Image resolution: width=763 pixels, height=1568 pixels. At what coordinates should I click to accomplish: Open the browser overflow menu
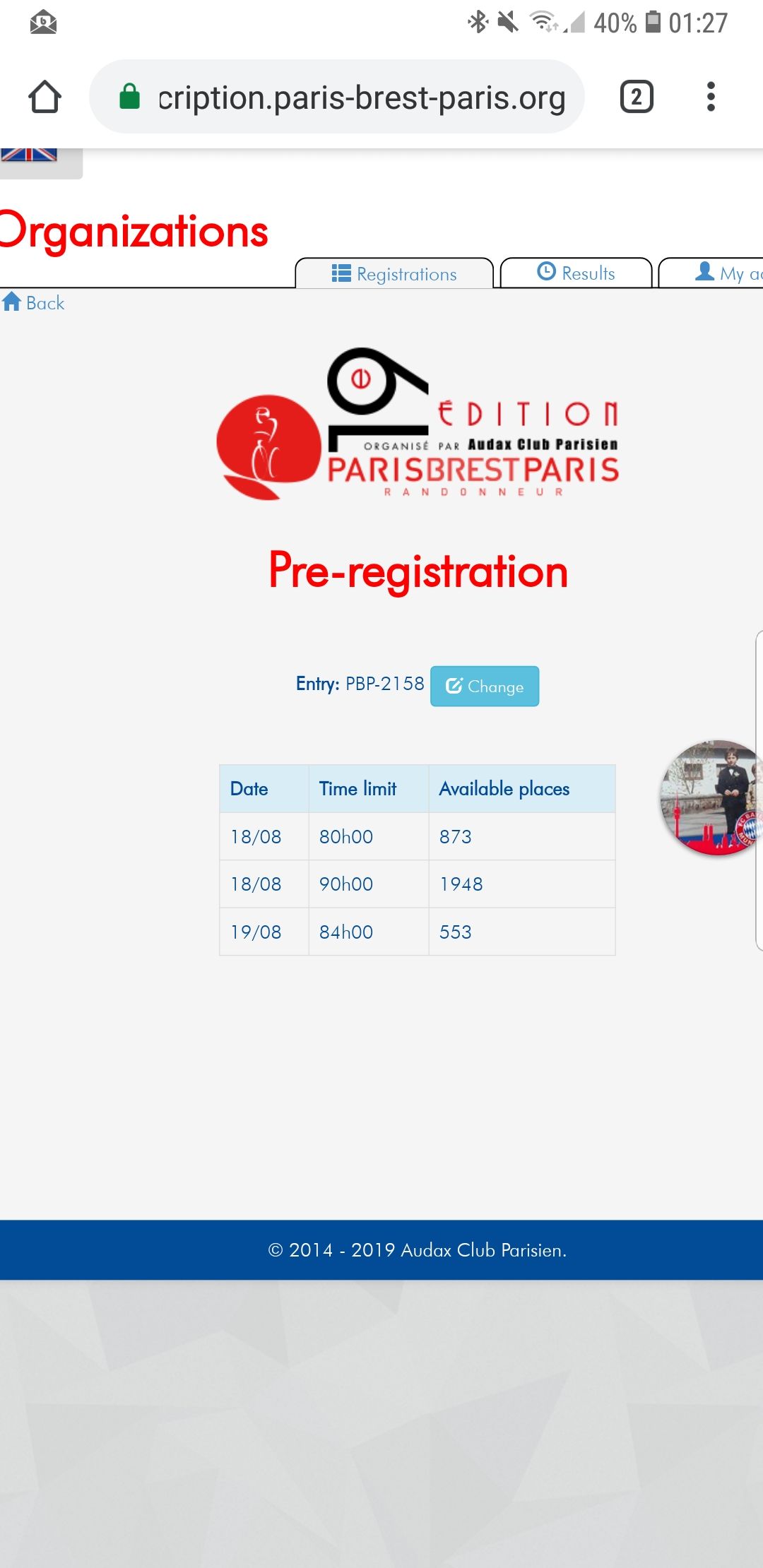pyautogui.click(x=711, y=97)
